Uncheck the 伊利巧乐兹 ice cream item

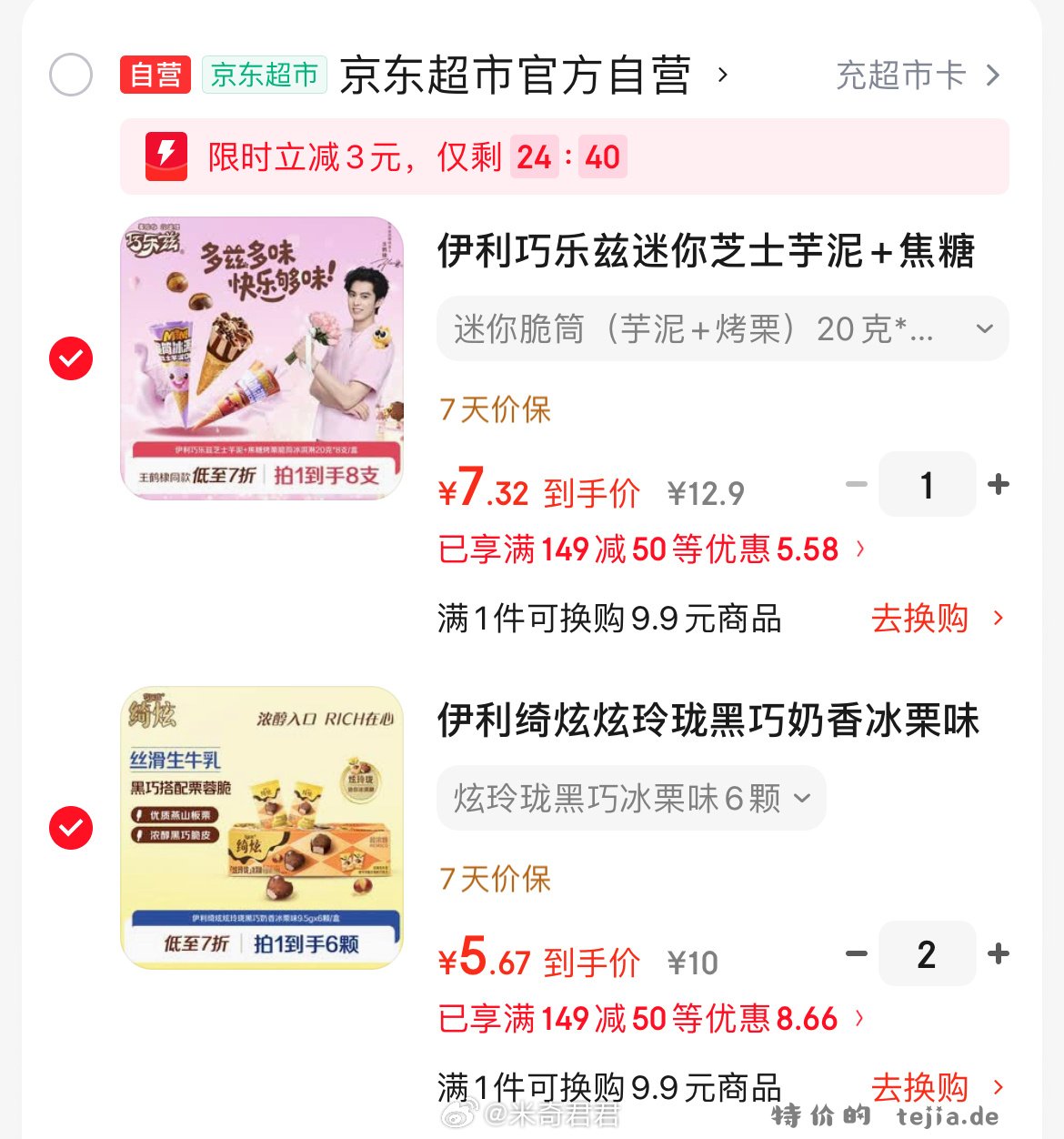(71, 358)
